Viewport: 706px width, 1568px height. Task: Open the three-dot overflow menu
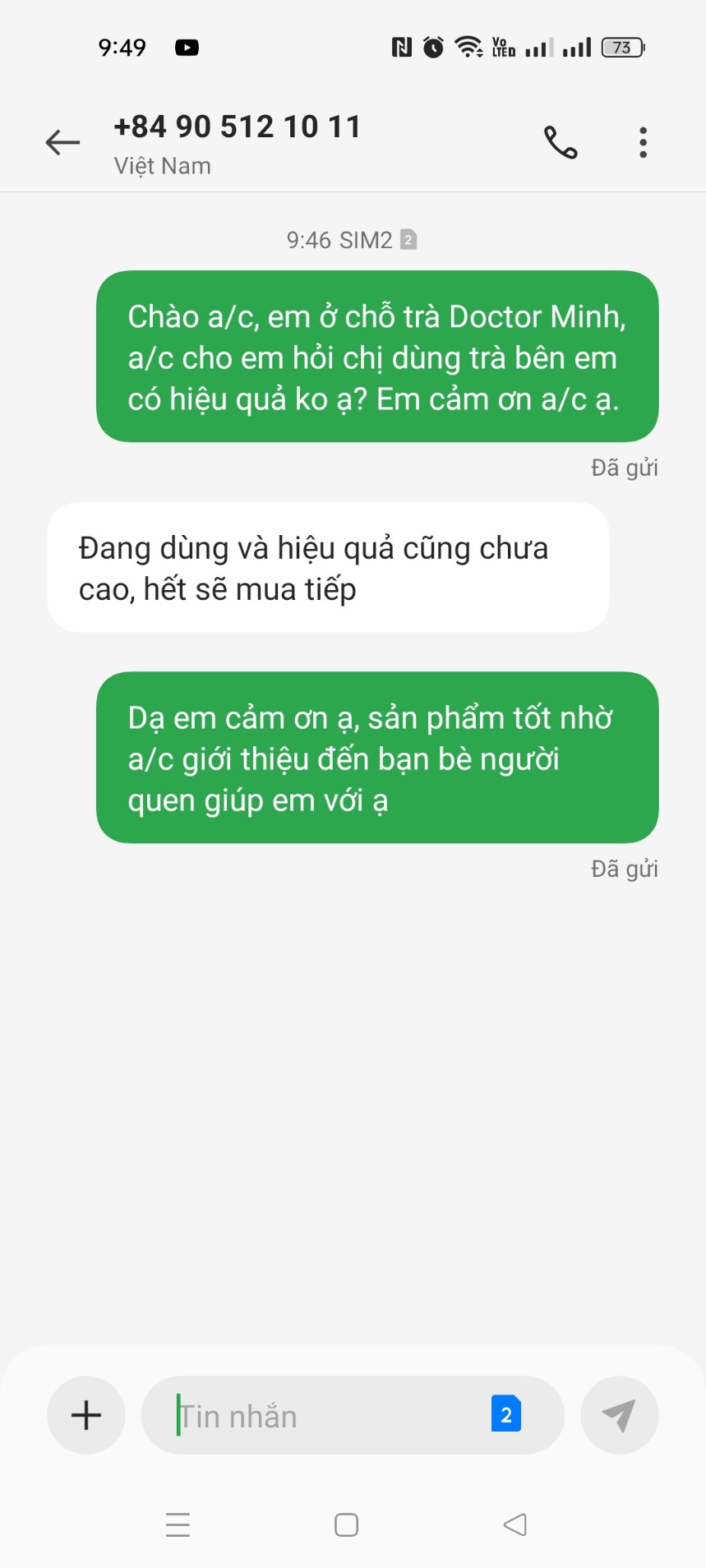click(x=643, y=142)
